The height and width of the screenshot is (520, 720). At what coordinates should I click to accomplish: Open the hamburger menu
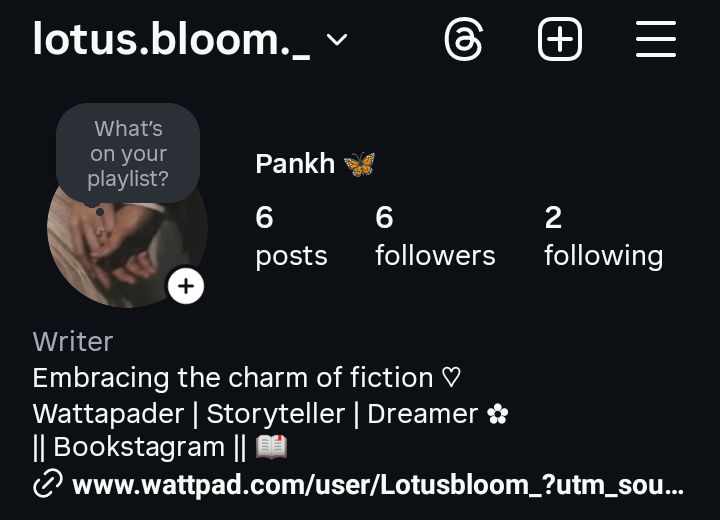[656, 41]
